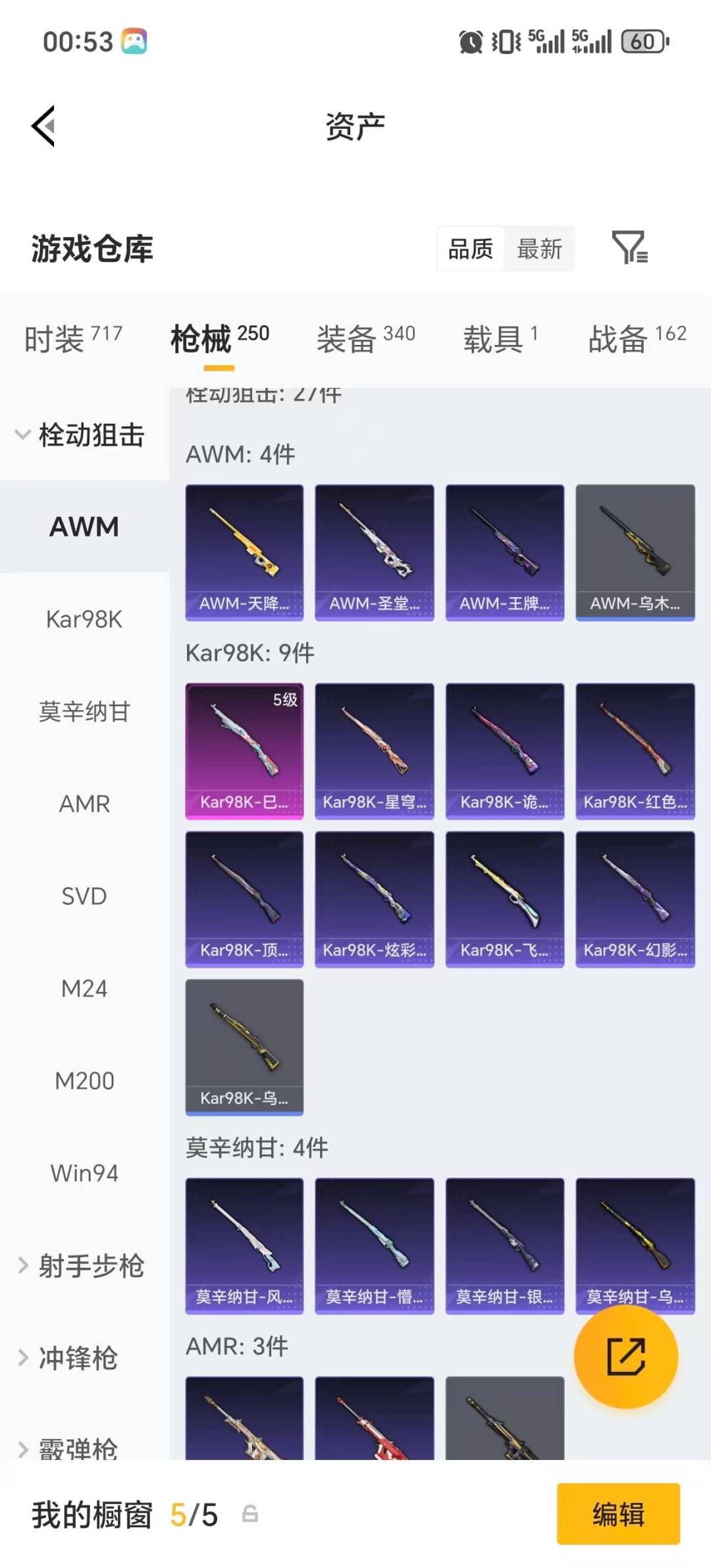Open the AWM-天降 skin thumbnail
The image size is (711, 1568).
coord(244,552)
